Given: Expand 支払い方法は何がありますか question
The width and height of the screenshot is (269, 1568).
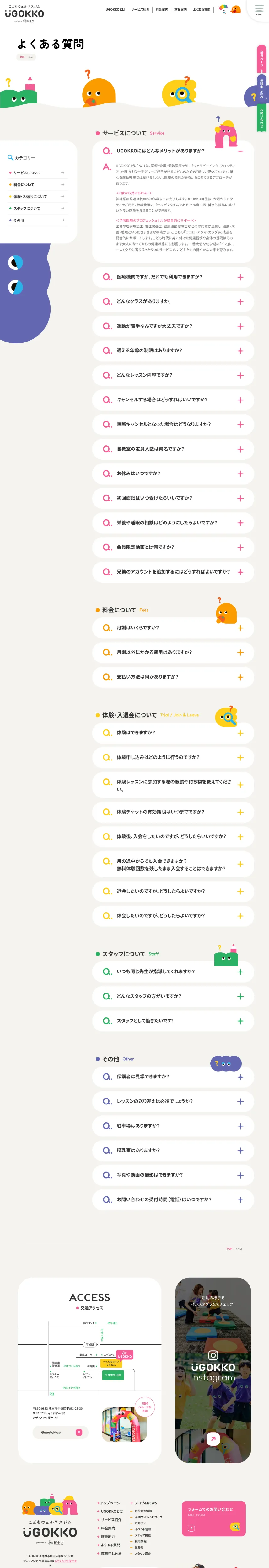Looking at the screenshot, I should click(x=174, y=677).
